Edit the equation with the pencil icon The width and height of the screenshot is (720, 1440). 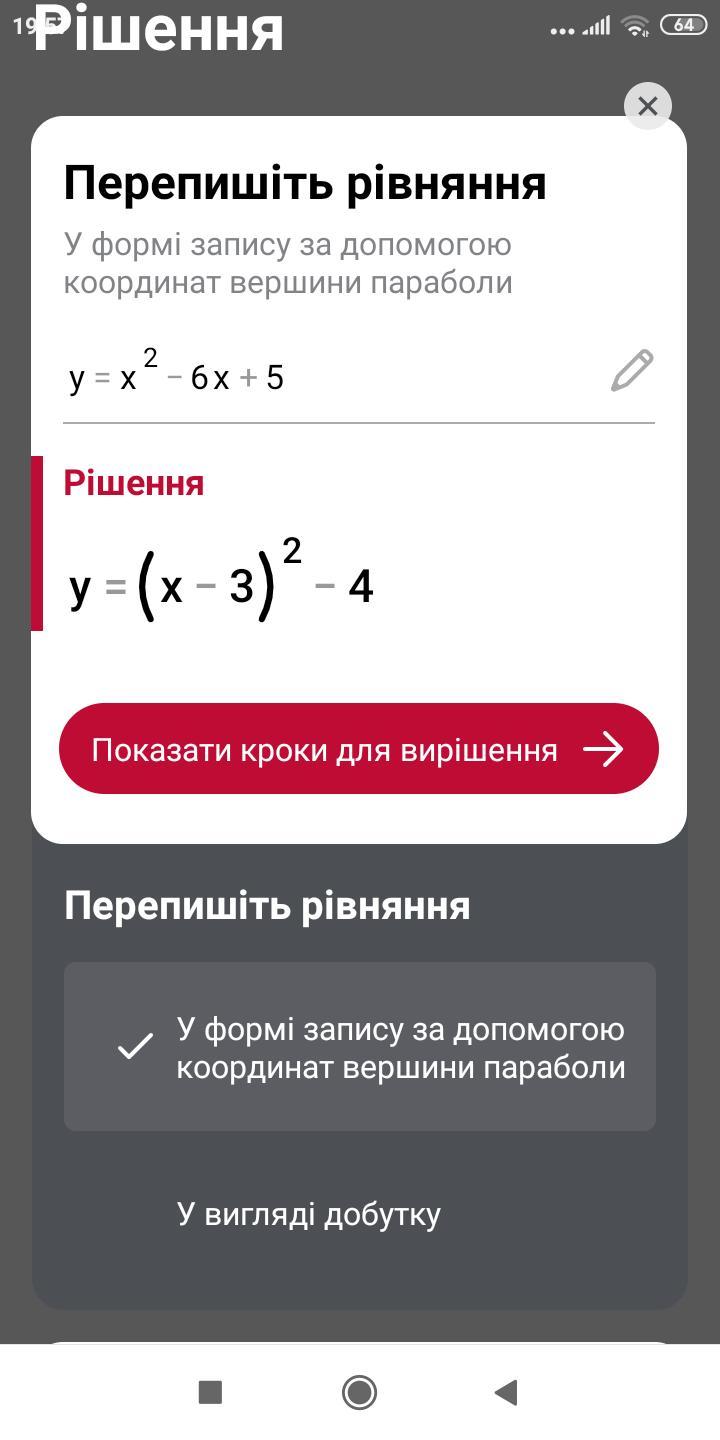pyautogui.click(x=632, y=371)
